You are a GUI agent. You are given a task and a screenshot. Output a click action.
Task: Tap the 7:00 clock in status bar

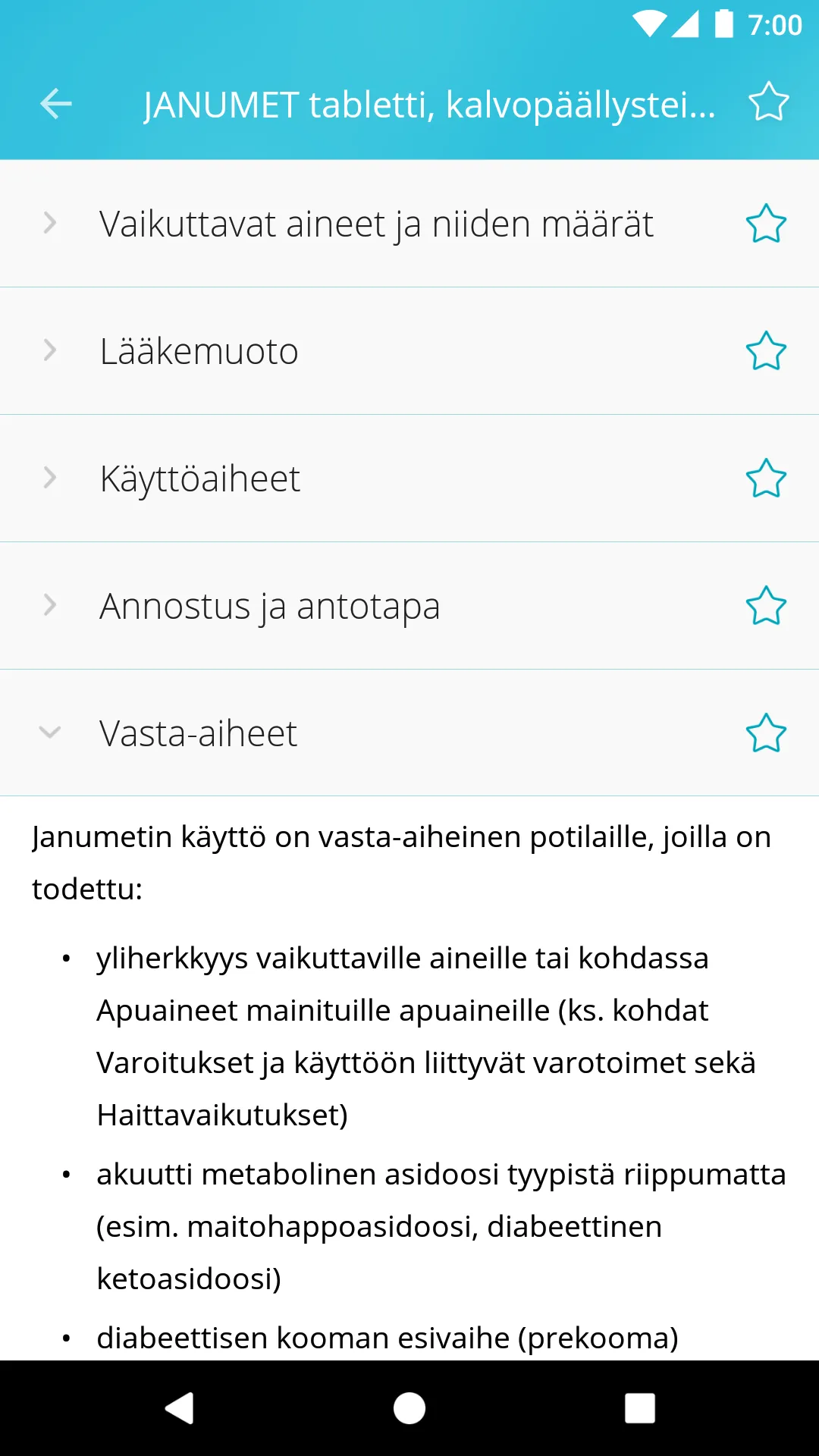[x=775, y=25]
